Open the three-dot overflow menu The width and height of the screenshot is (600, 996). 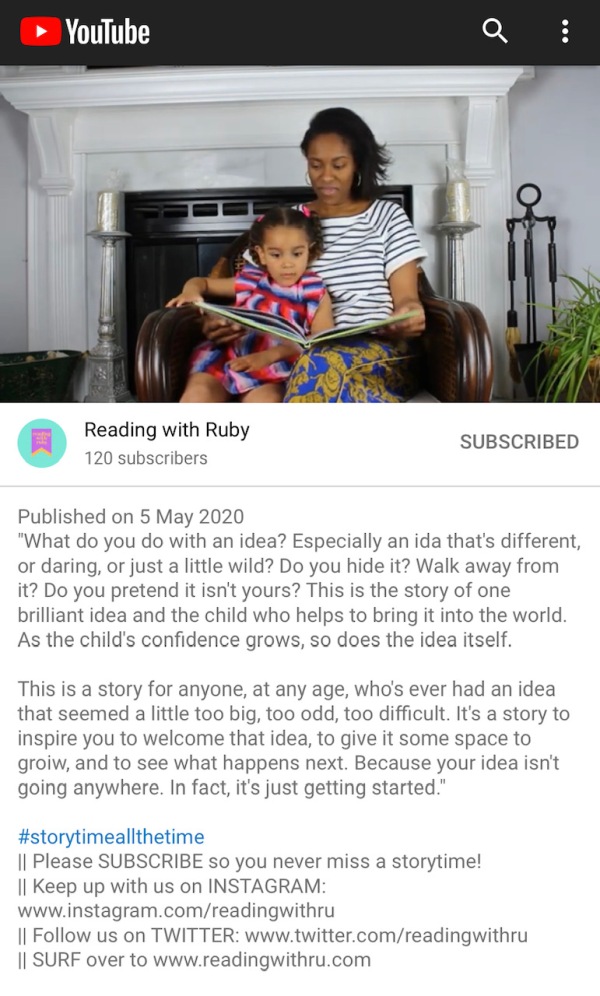(x=565, y=31)
